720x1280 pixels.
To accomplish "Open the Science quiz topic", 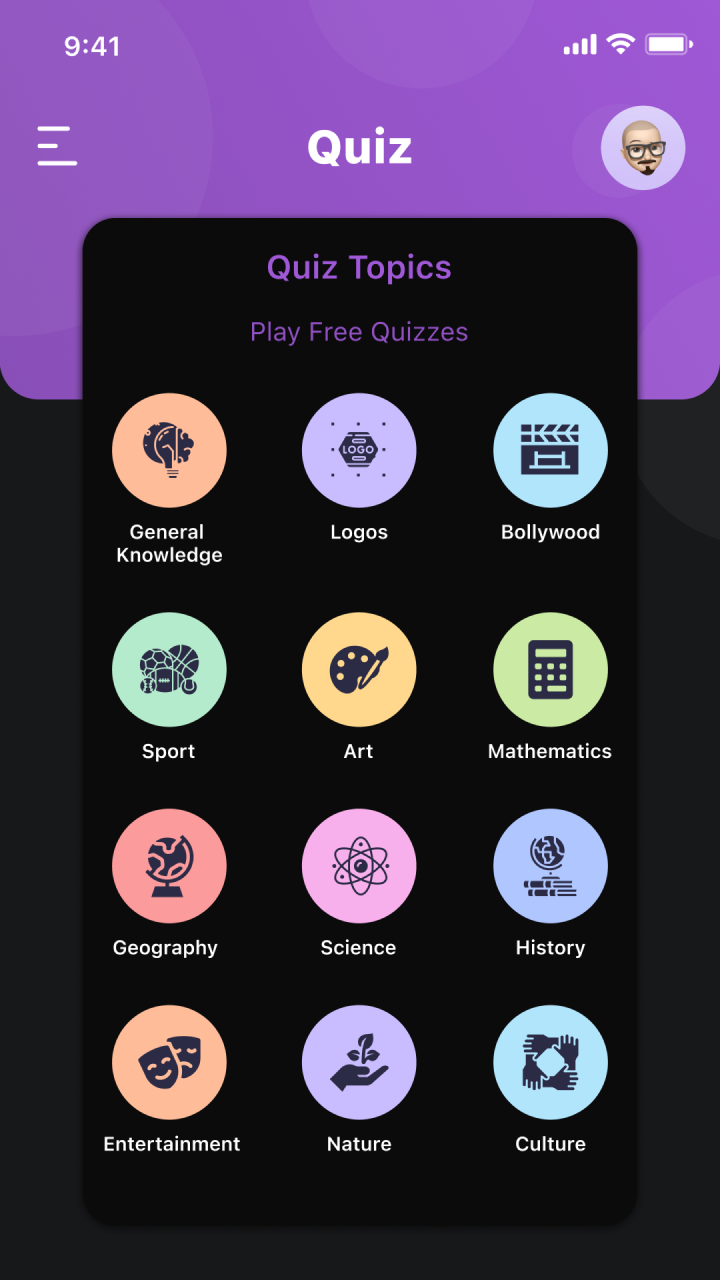I will (x=359, y=866).
